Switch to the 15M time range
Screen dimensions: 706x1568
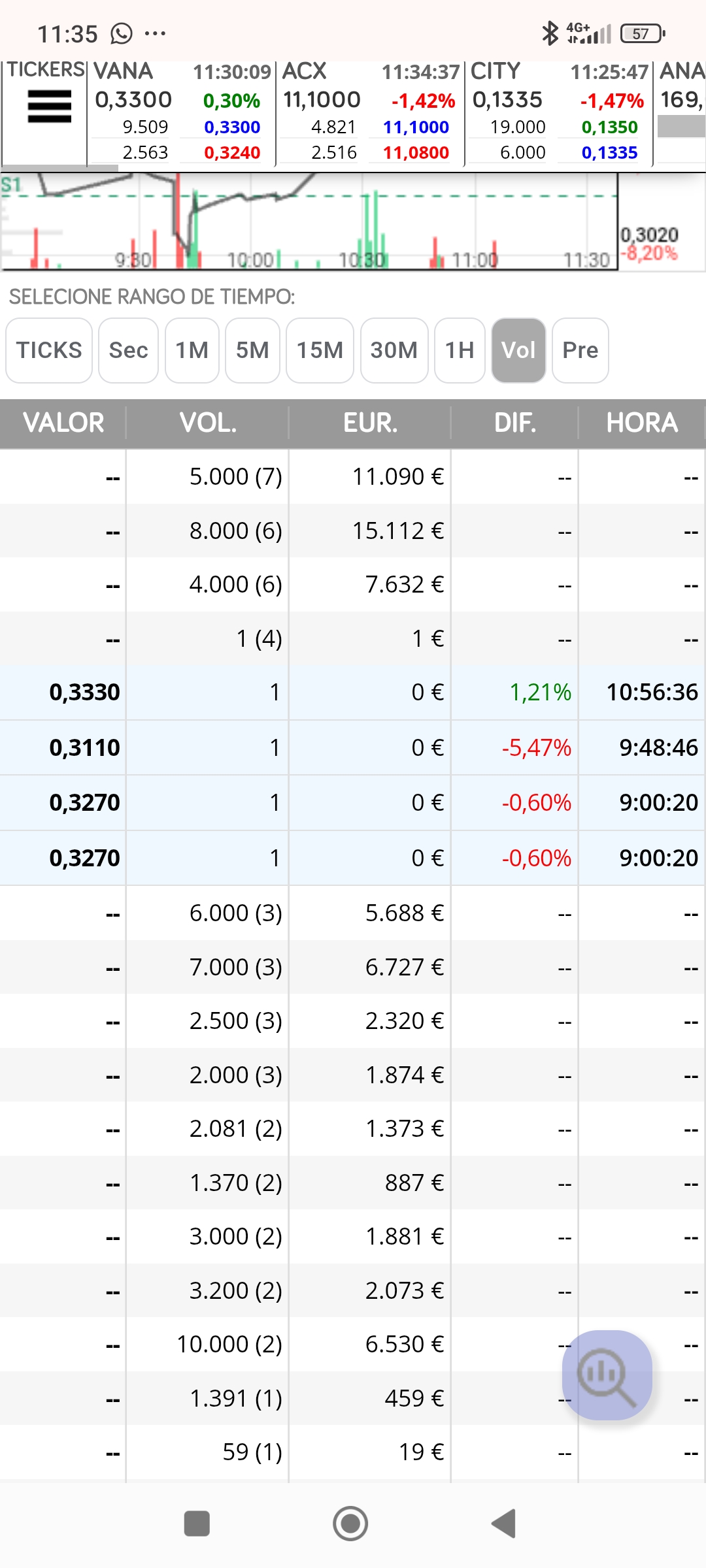point(320,350)
